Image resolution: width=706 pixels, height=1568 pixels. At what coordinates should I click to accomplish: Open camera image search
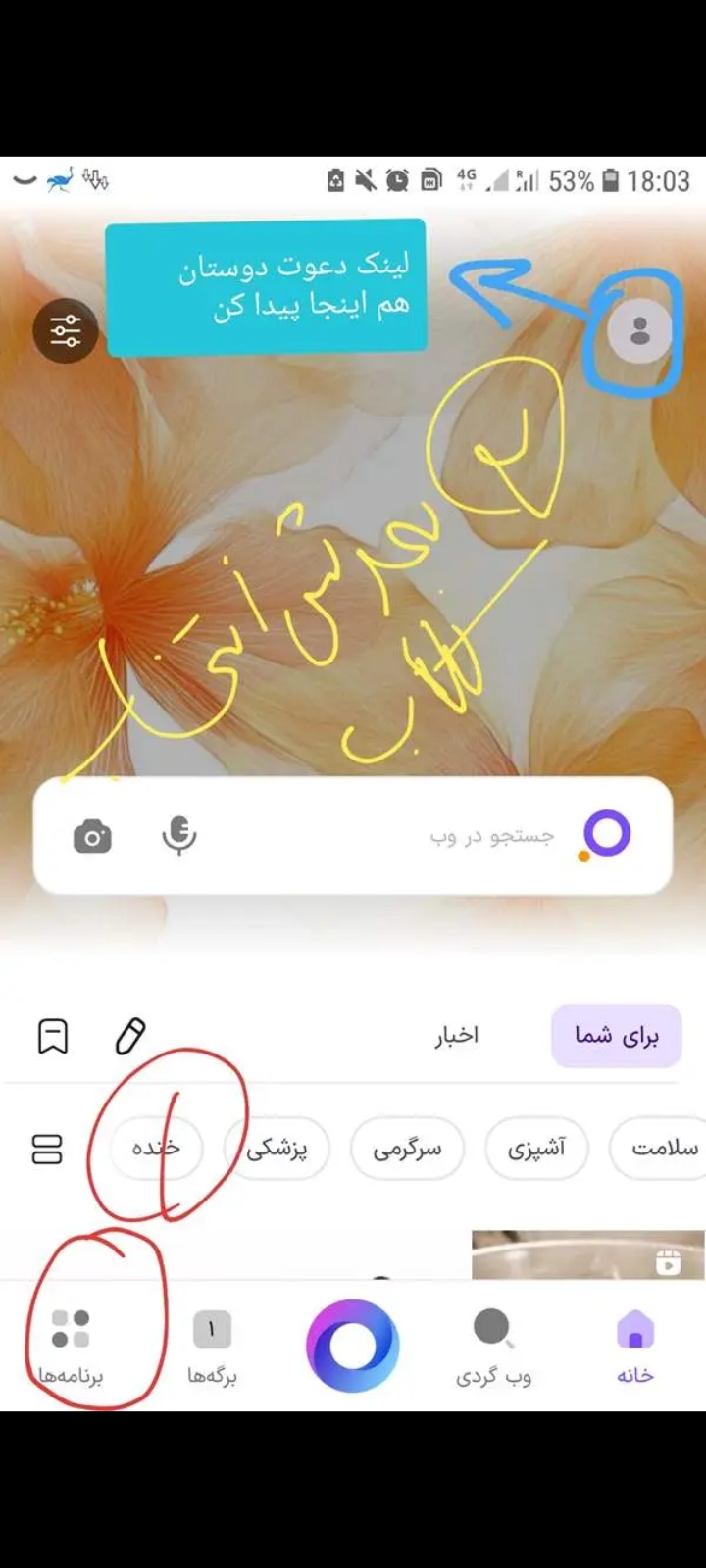click(92, 837)
